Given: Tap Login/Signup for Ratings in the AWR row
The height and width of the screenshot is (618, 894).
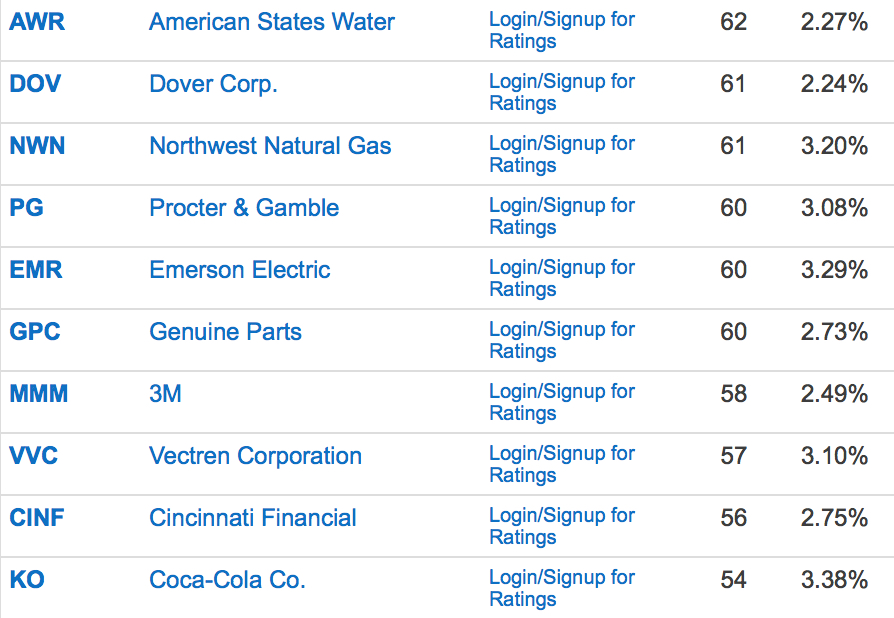Looking at the screenshot, I should coord(561,31).
